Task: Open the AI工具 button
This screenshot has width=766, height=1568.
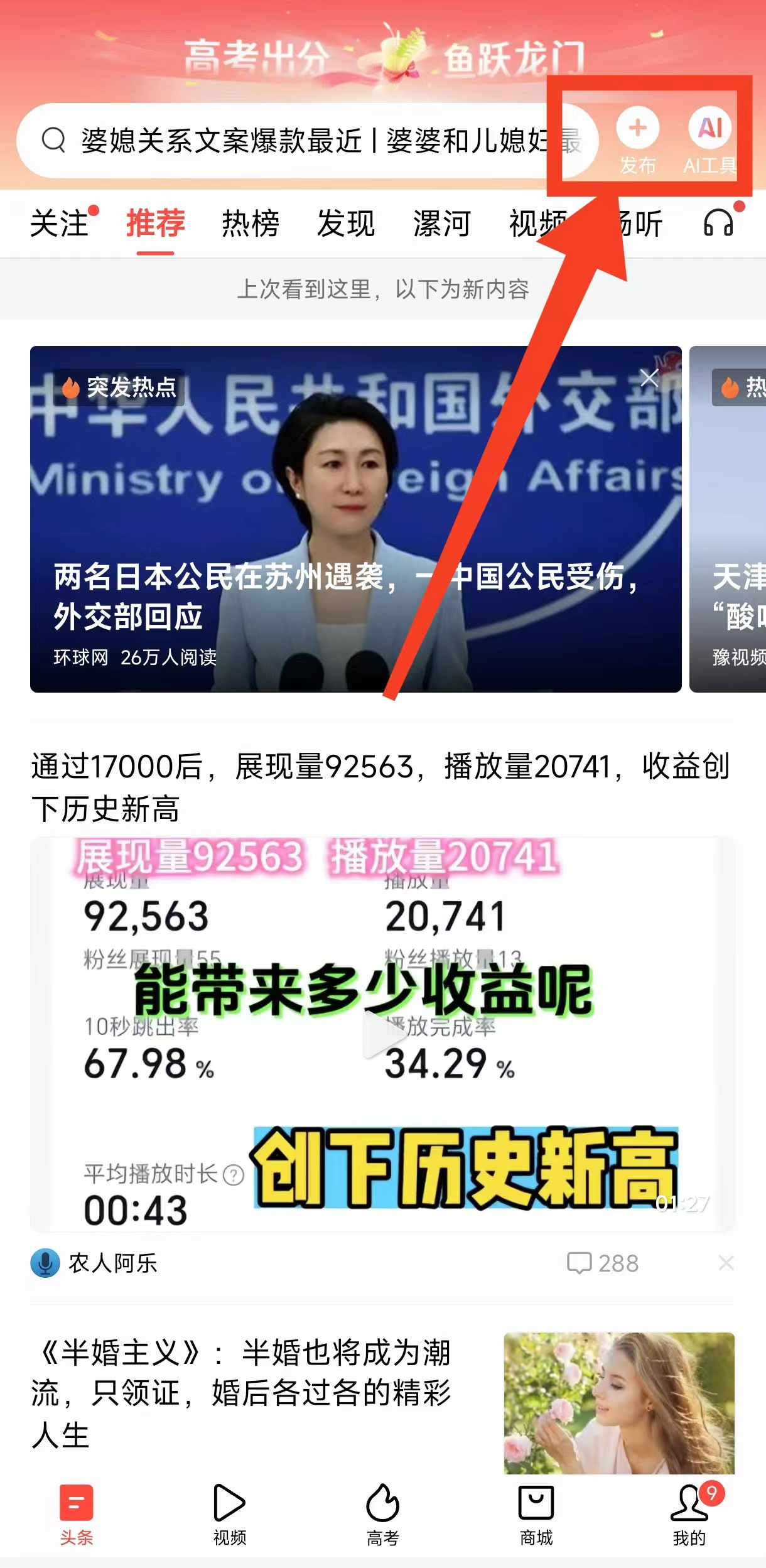Action: 710,139
